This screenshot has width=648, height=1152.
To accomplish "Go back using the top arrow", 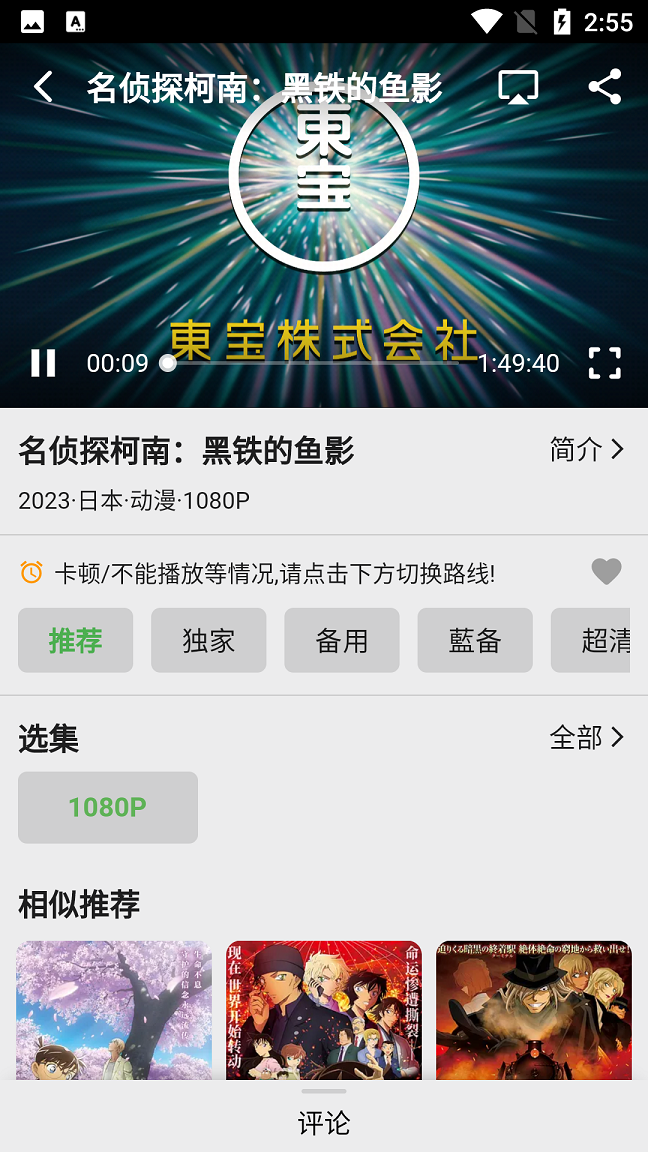I will coord(43,87).
